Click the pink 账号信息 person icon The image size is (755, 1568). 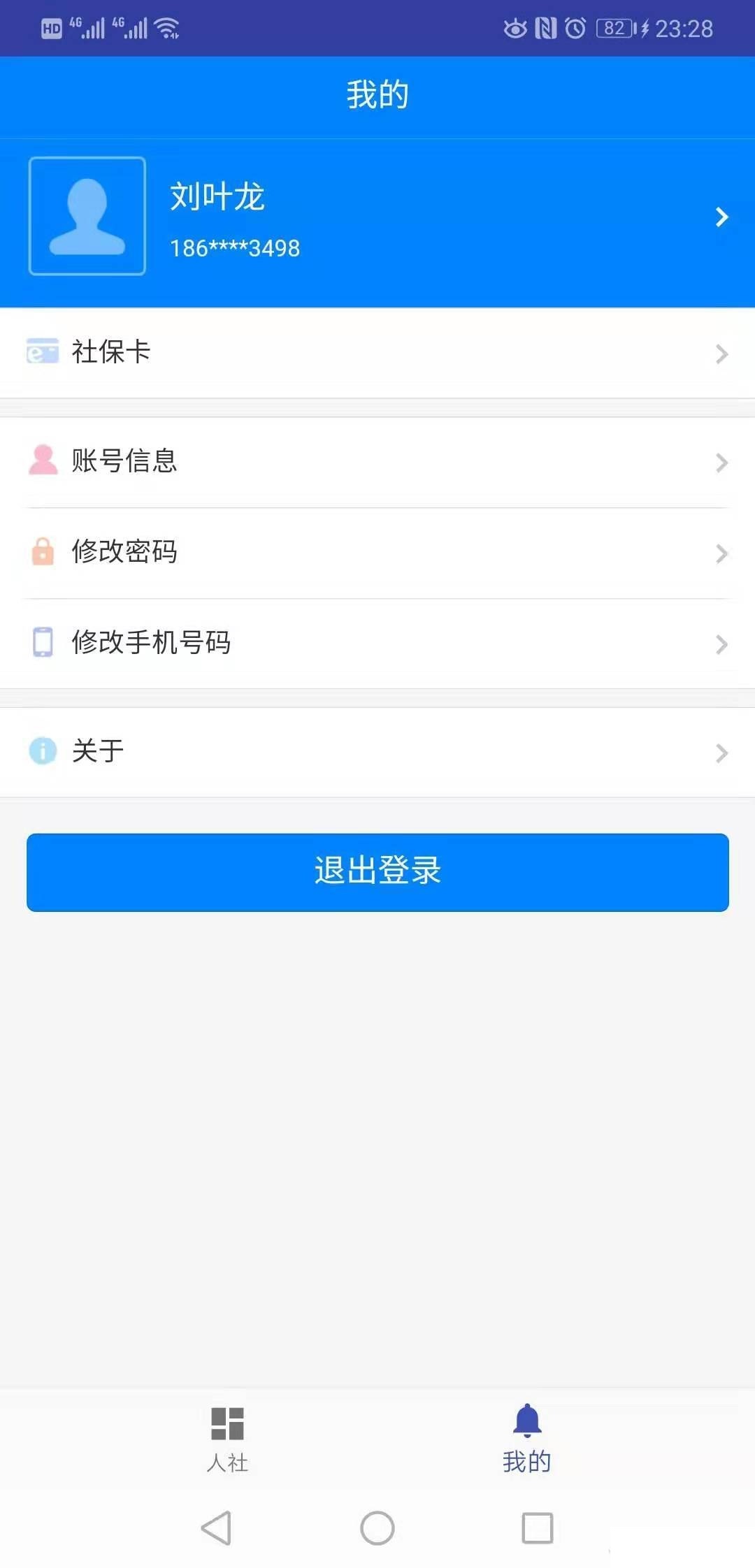(x=42, y=460)
